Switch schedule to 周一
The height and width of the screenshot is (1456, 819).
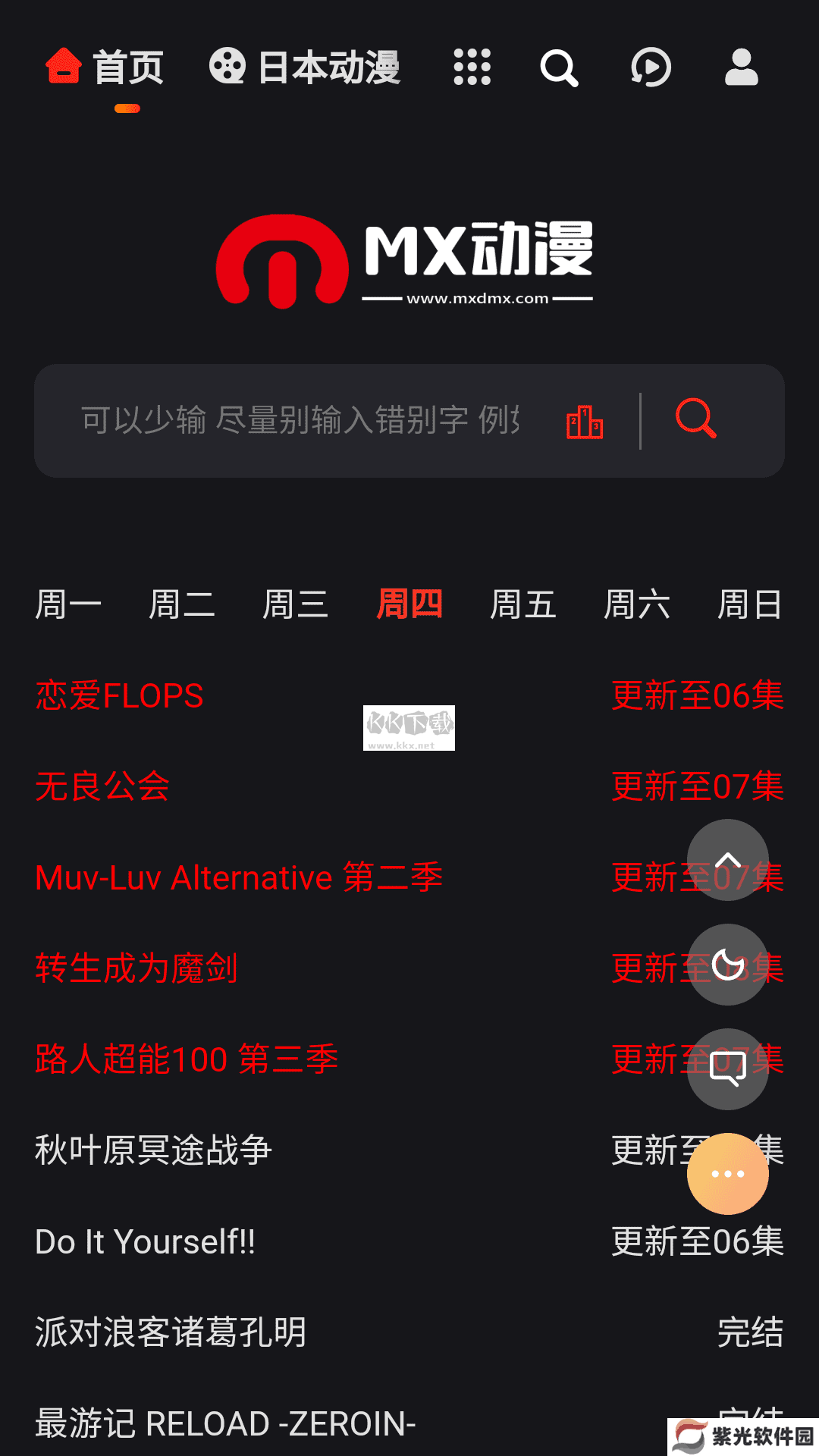(x=68, y=605)
